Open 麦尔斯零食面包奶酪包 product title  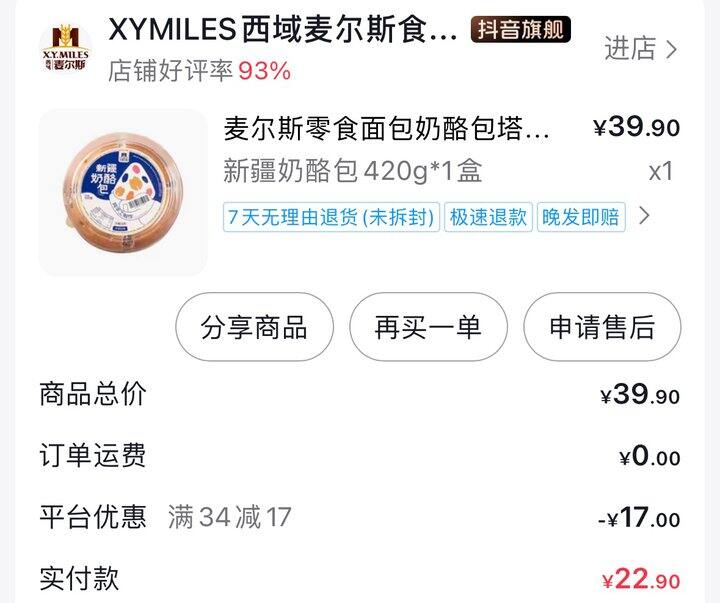click(x=386, y=128)
